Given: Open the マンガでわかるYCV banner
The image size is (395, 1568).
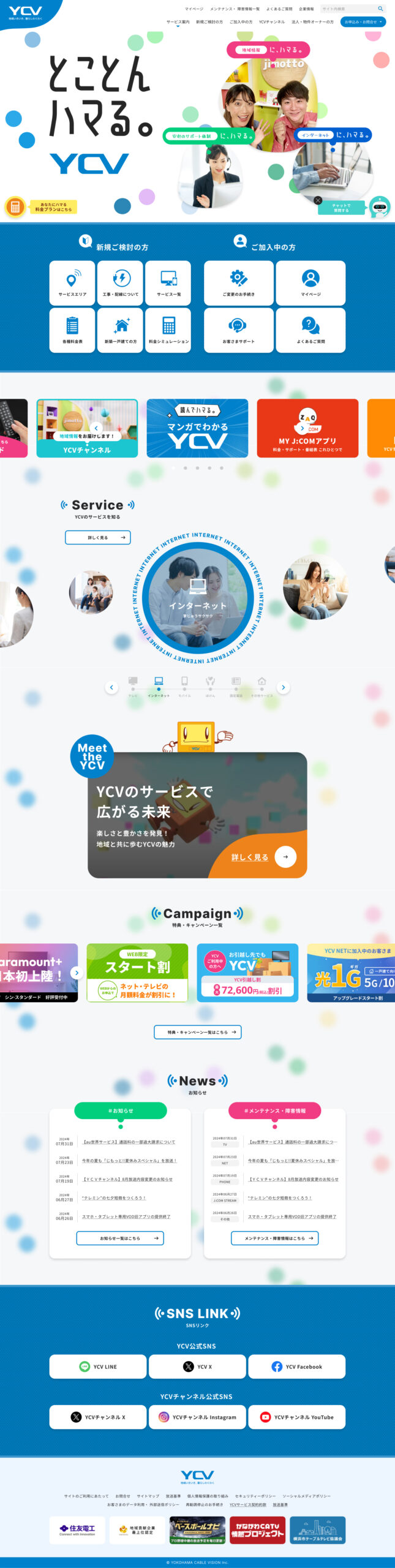Looking at the screenshot, I should (x=197, y=428).
